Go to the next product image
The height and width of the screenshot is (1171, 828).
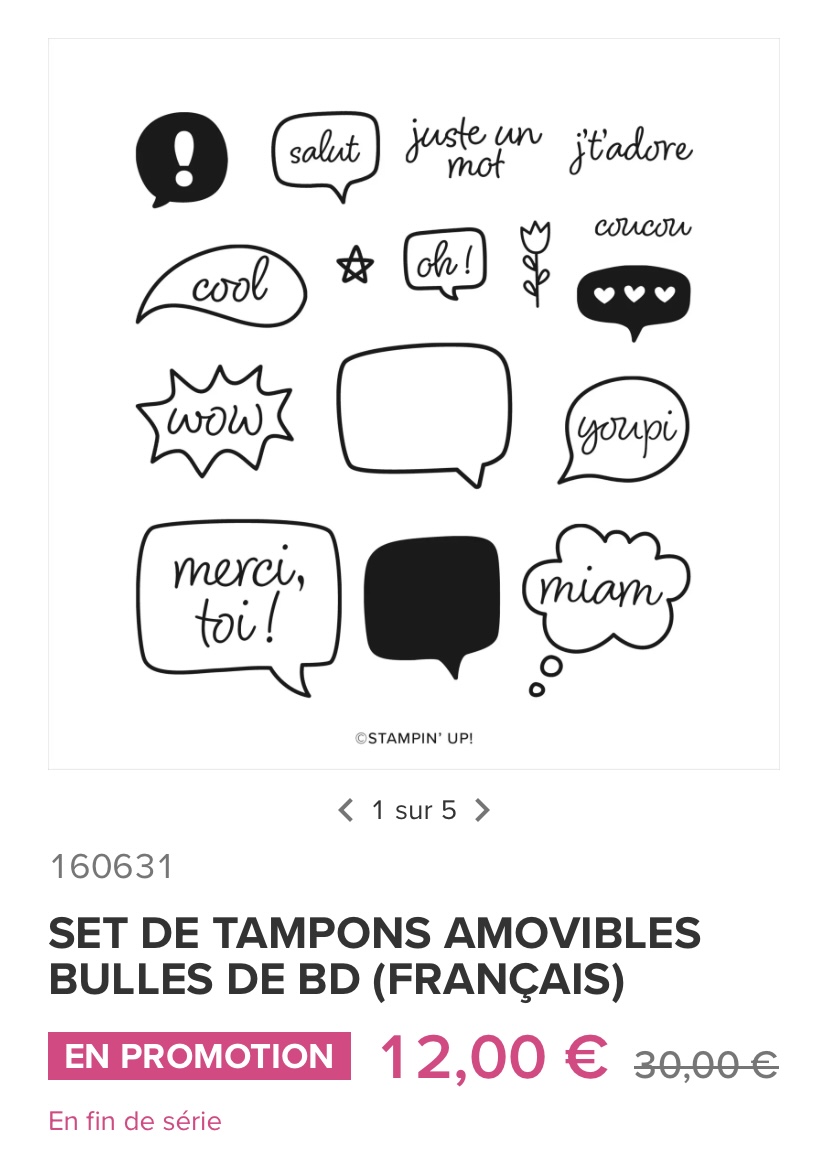click(x=482, y=810)
